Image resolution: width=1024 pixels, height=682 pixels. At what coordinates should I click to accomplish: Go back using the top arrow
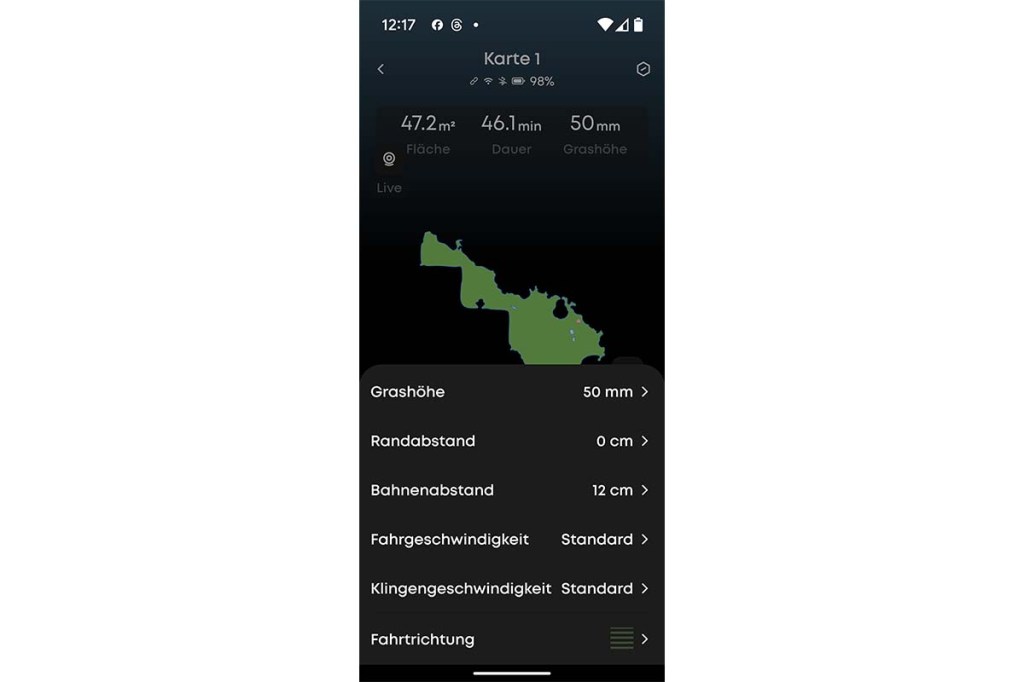tap(381, 69)
